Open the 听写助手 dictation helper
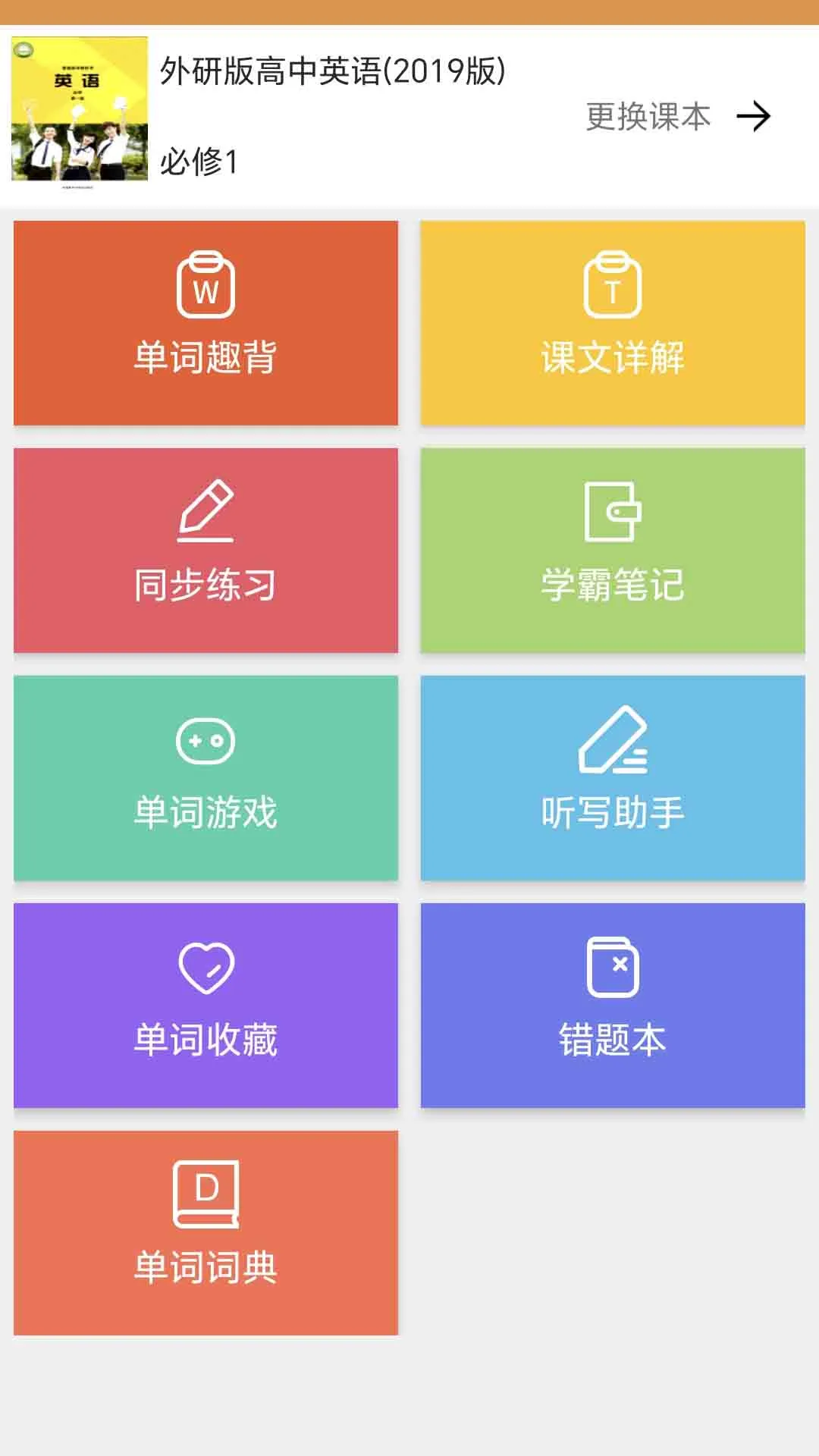 [613, 778]
